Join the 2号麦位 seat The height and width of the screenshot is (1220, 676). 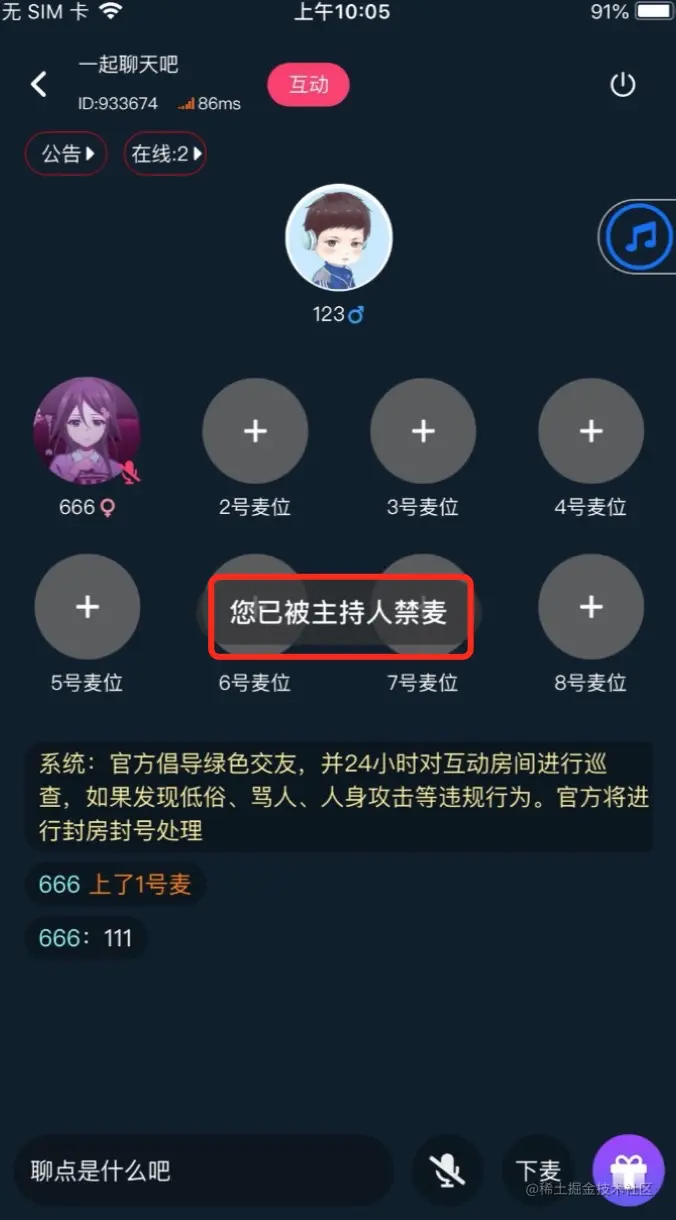tap(255, 431)
